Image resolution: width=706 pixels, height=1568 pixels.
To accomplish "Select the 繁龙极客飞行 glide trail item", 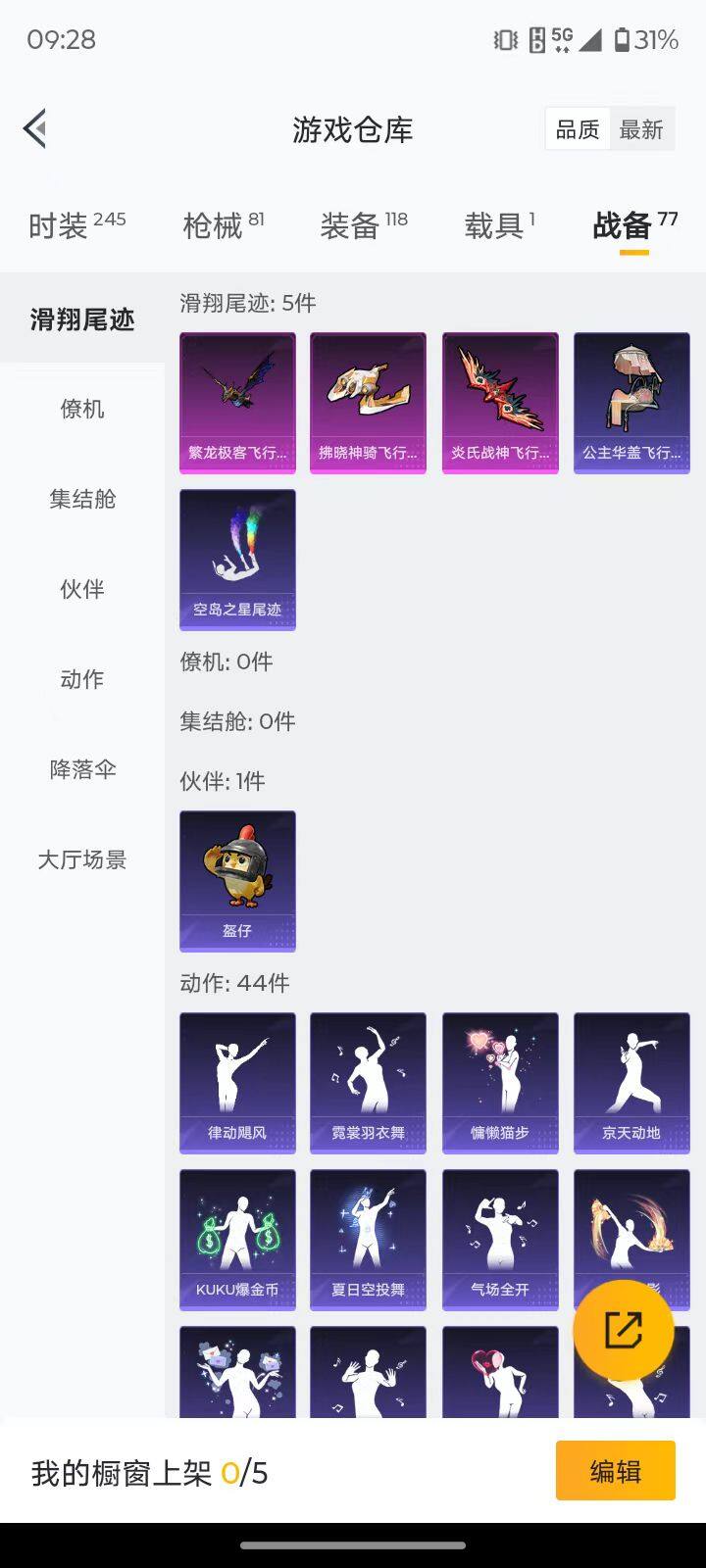I will 236,402.
